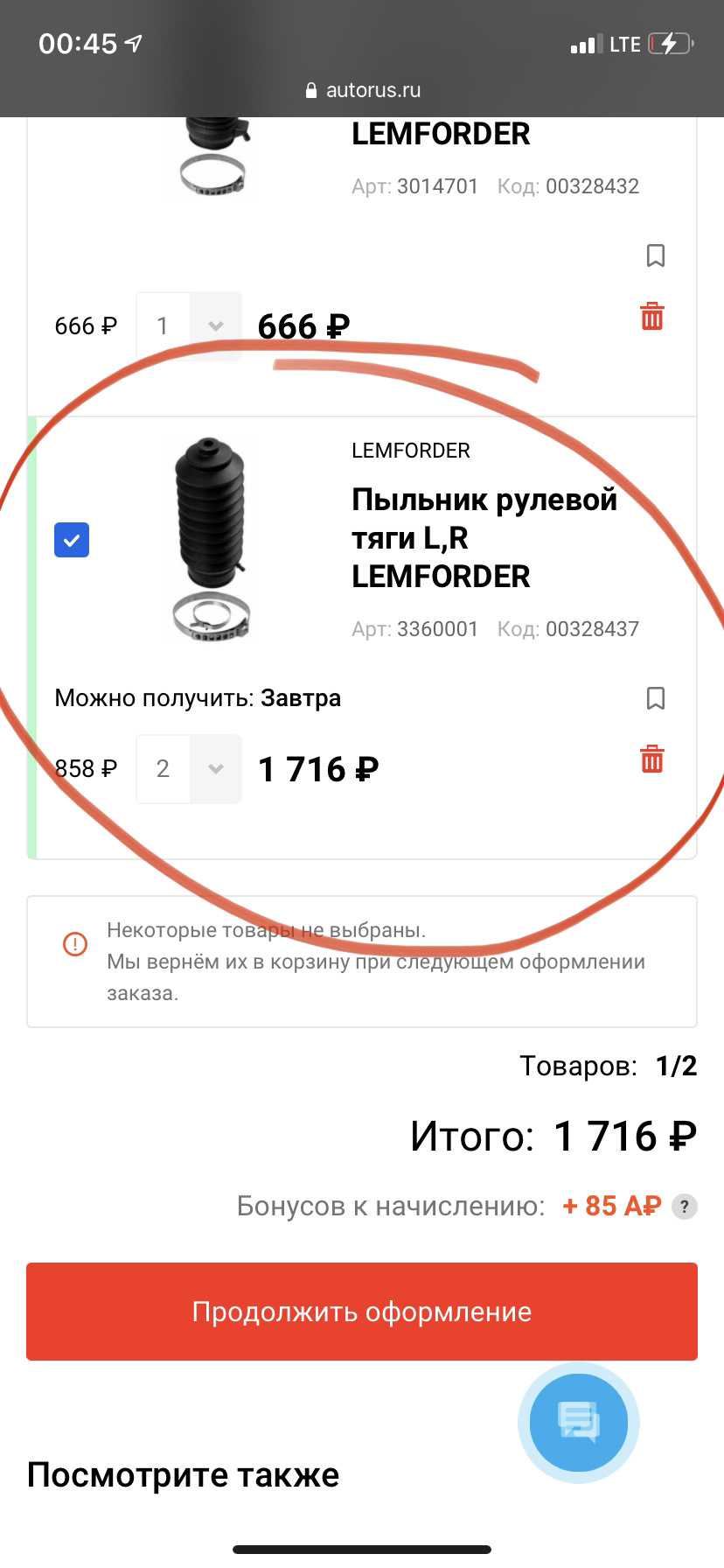The width and height of the screenshot is (724, 1568).
Task: Open quantity dropdown for the 666 ₽ item
Action: click(x=215, y=326)
